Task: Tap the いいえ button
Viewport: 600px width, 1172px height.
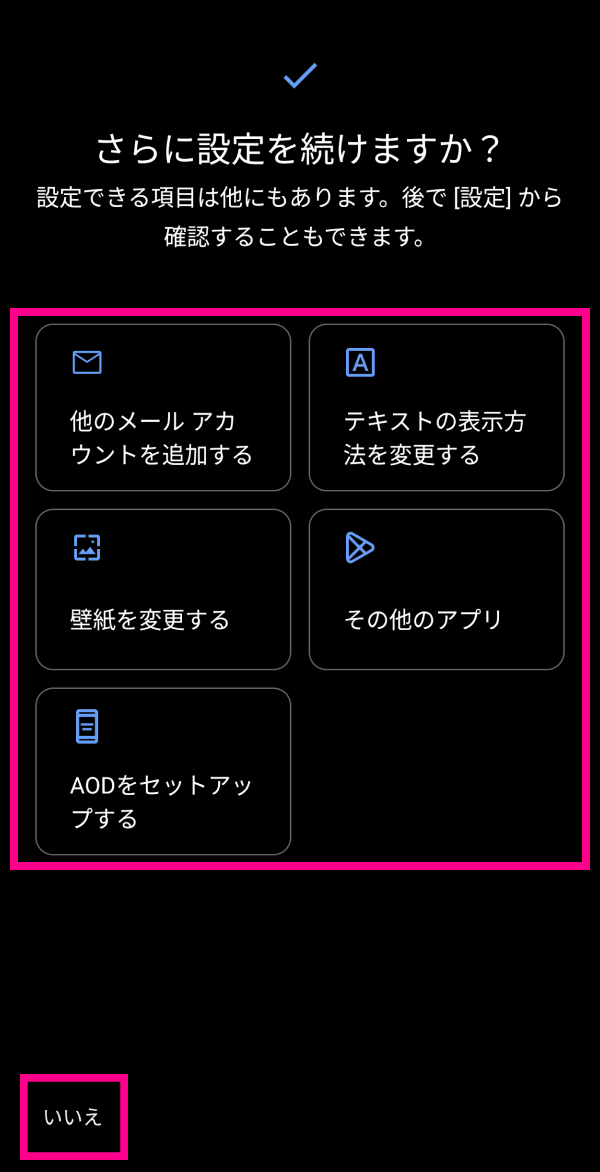Action: (73, 1117)
